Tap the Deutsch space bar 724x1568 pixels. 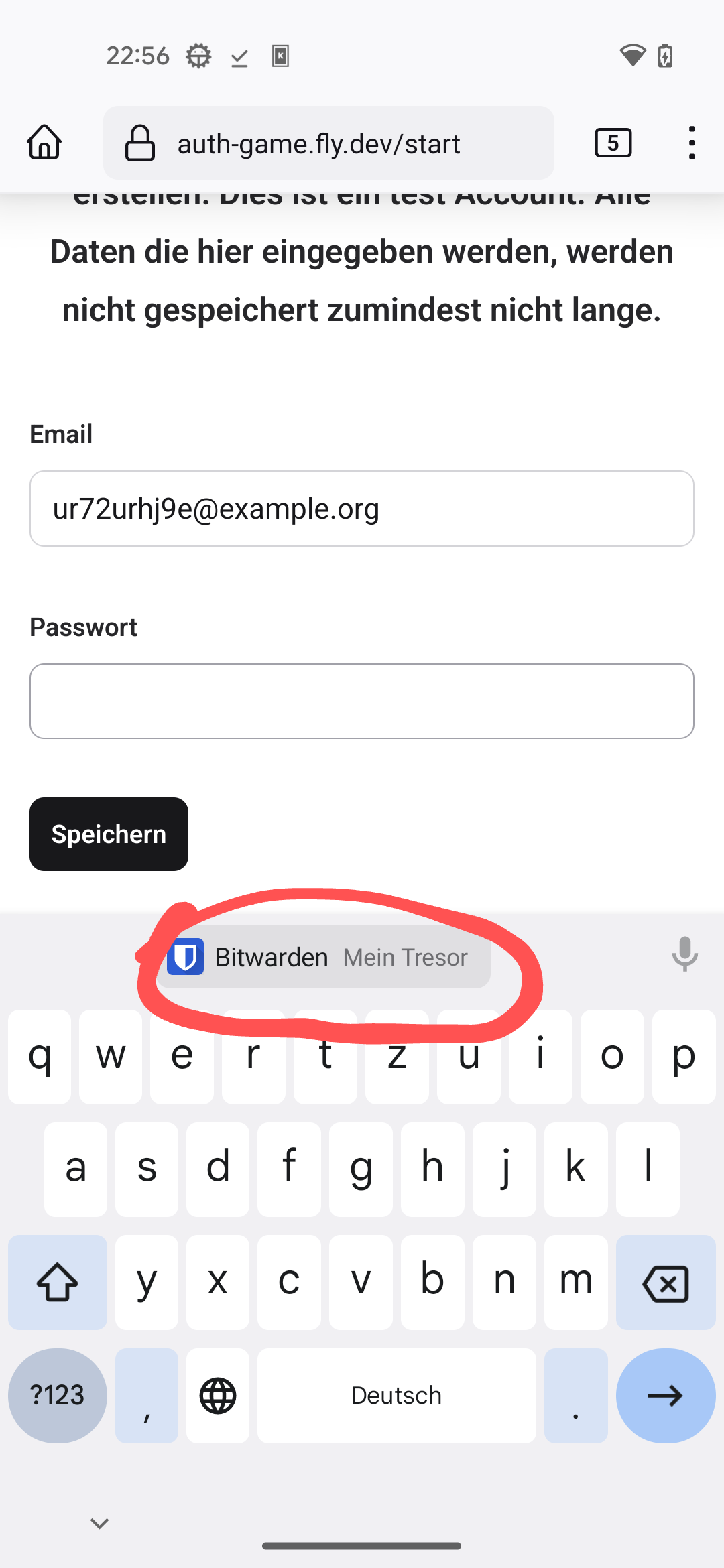point(397,1396)
